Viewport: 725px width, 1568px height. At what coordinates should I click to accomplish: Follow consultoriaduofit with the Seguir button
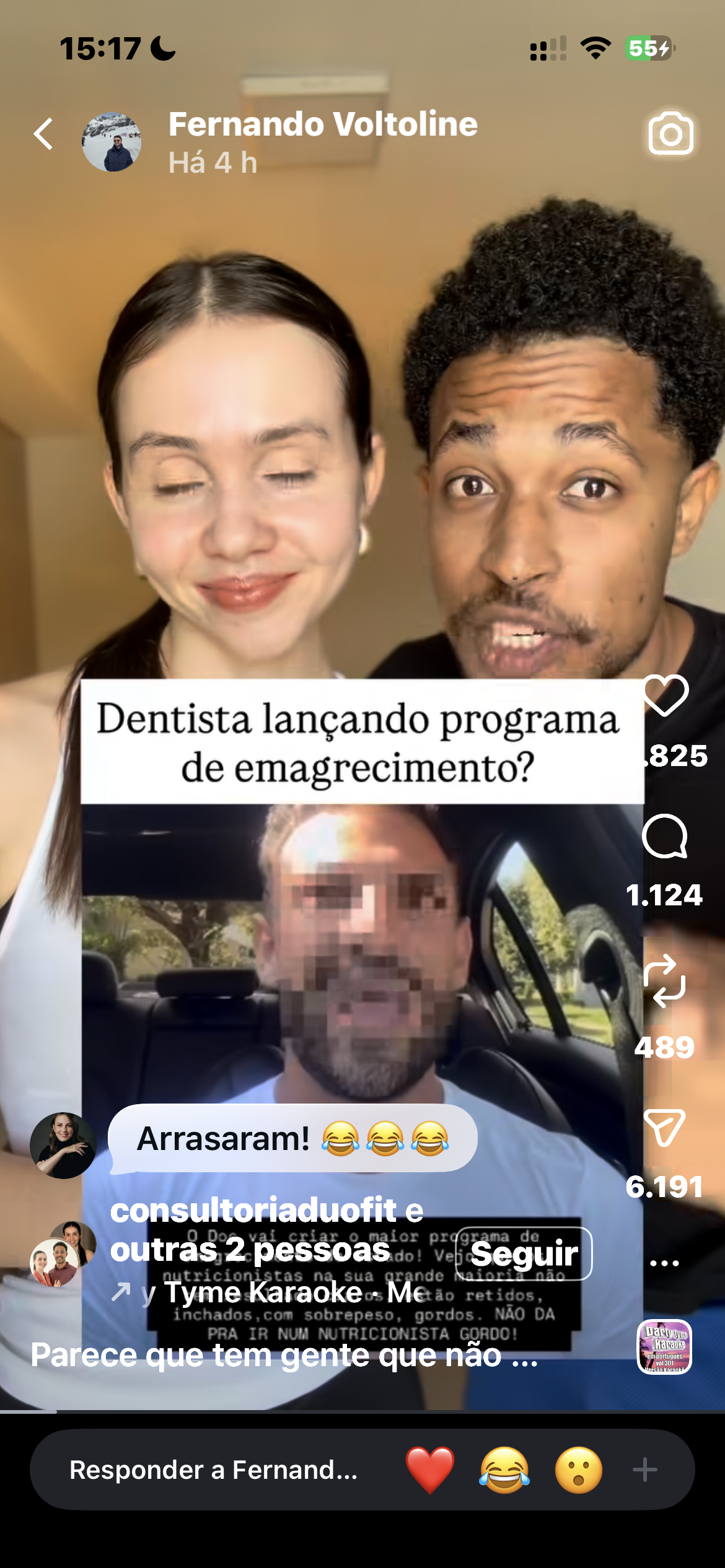[524, 1253]
